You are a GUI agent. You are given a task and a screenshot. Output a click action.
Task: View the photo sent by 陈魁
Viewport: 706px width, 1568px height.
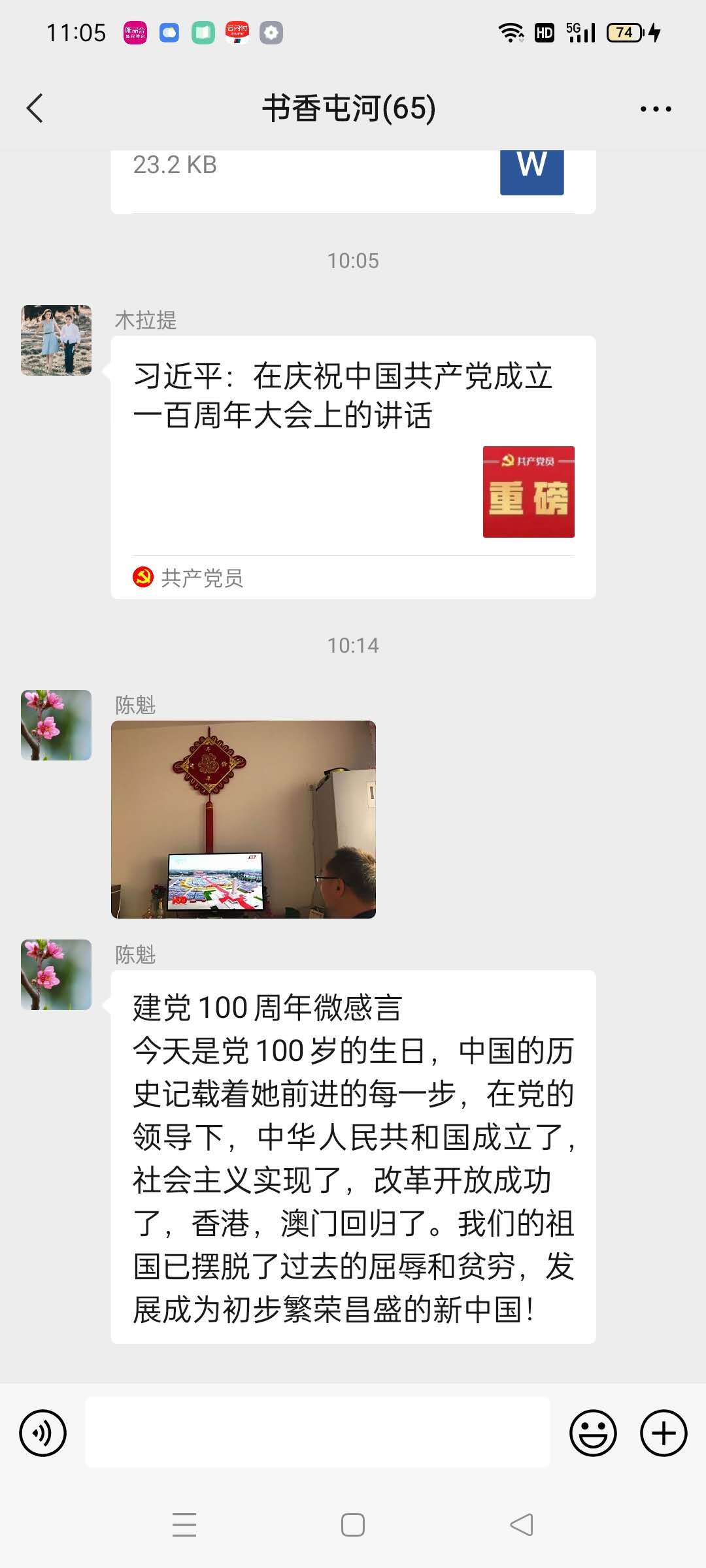pyautogui.click(x=243, y=819)
